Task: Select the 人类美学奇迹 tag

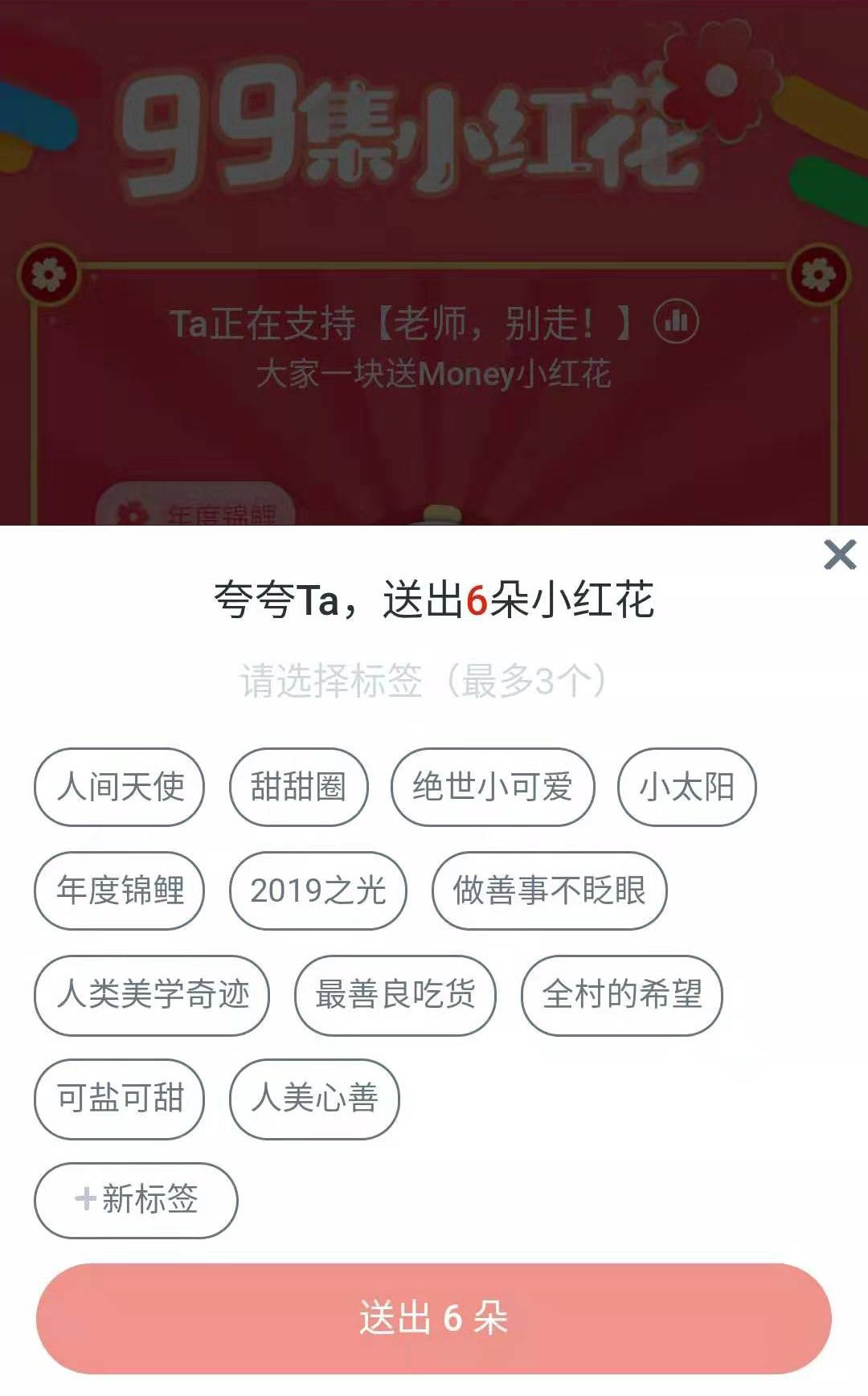Action: (x=152, y=995)
